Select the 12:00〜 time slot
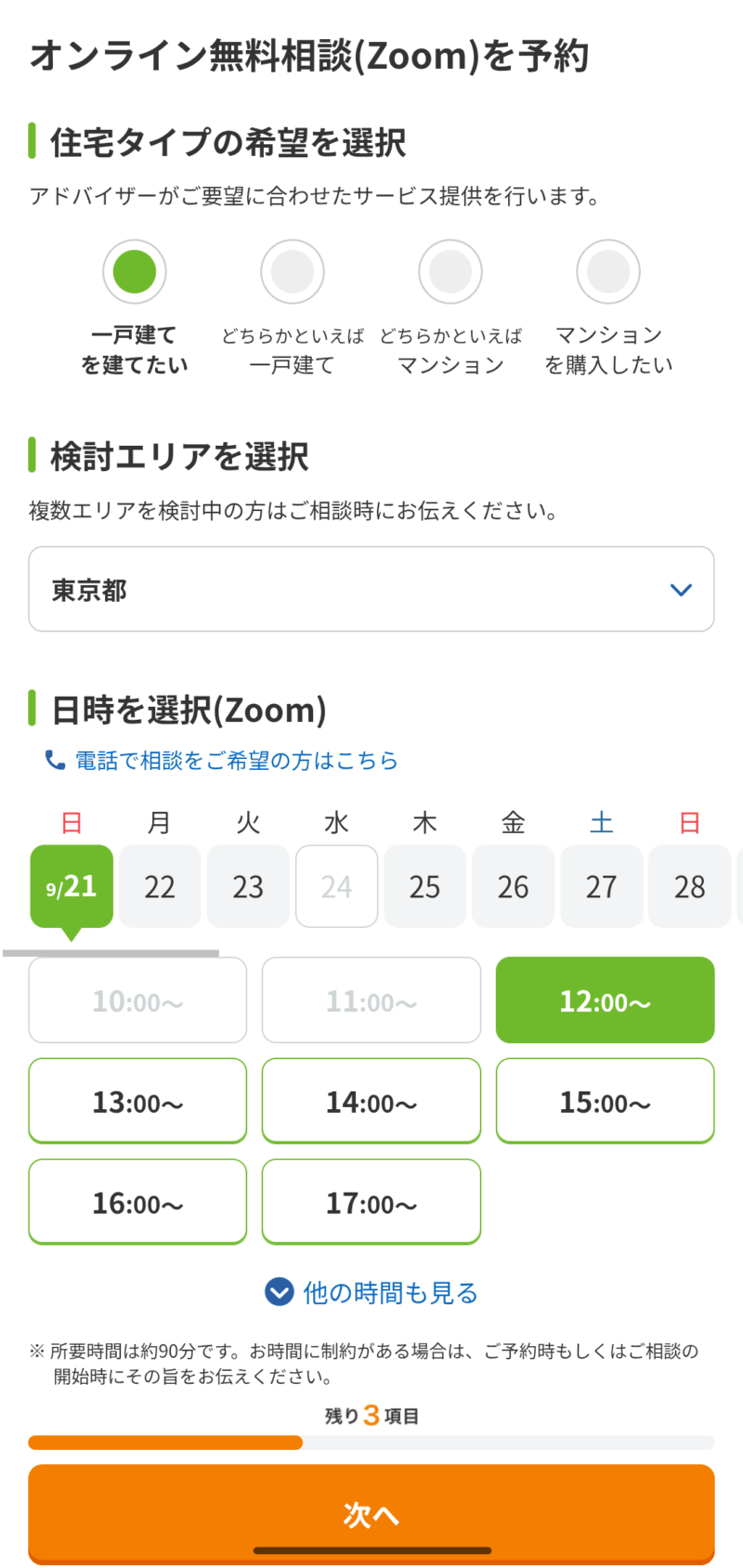743x1568 pixels. tap(605, 1000)
